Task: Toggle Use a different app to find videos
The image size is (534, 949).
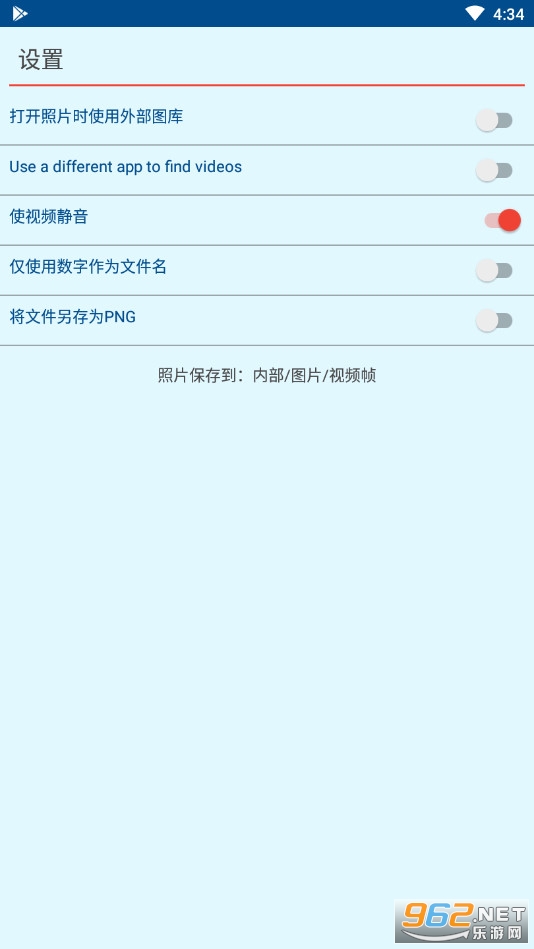Action: (494, 171)
